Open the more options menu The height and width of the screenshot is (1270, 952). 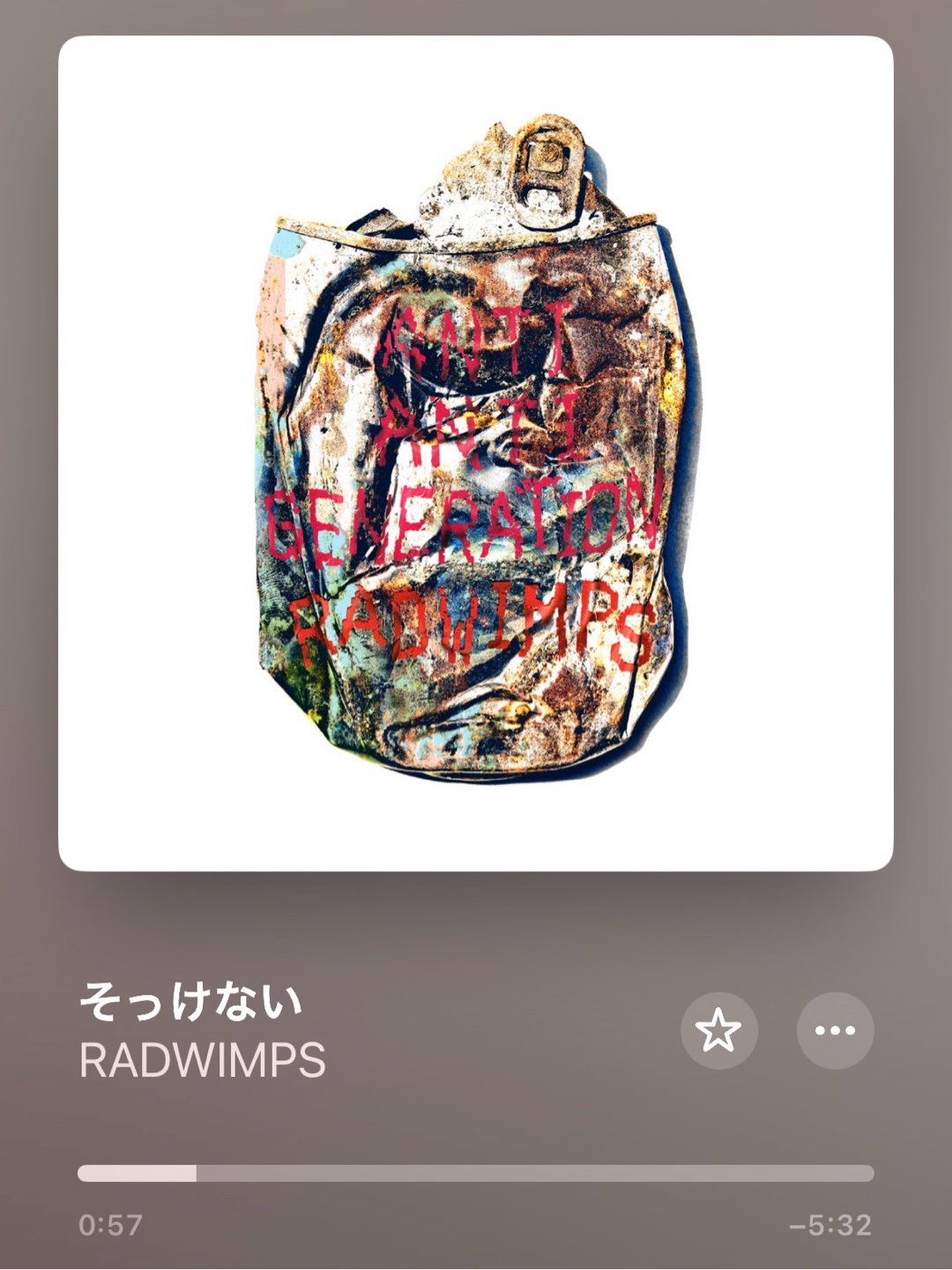click(835, 1030)
